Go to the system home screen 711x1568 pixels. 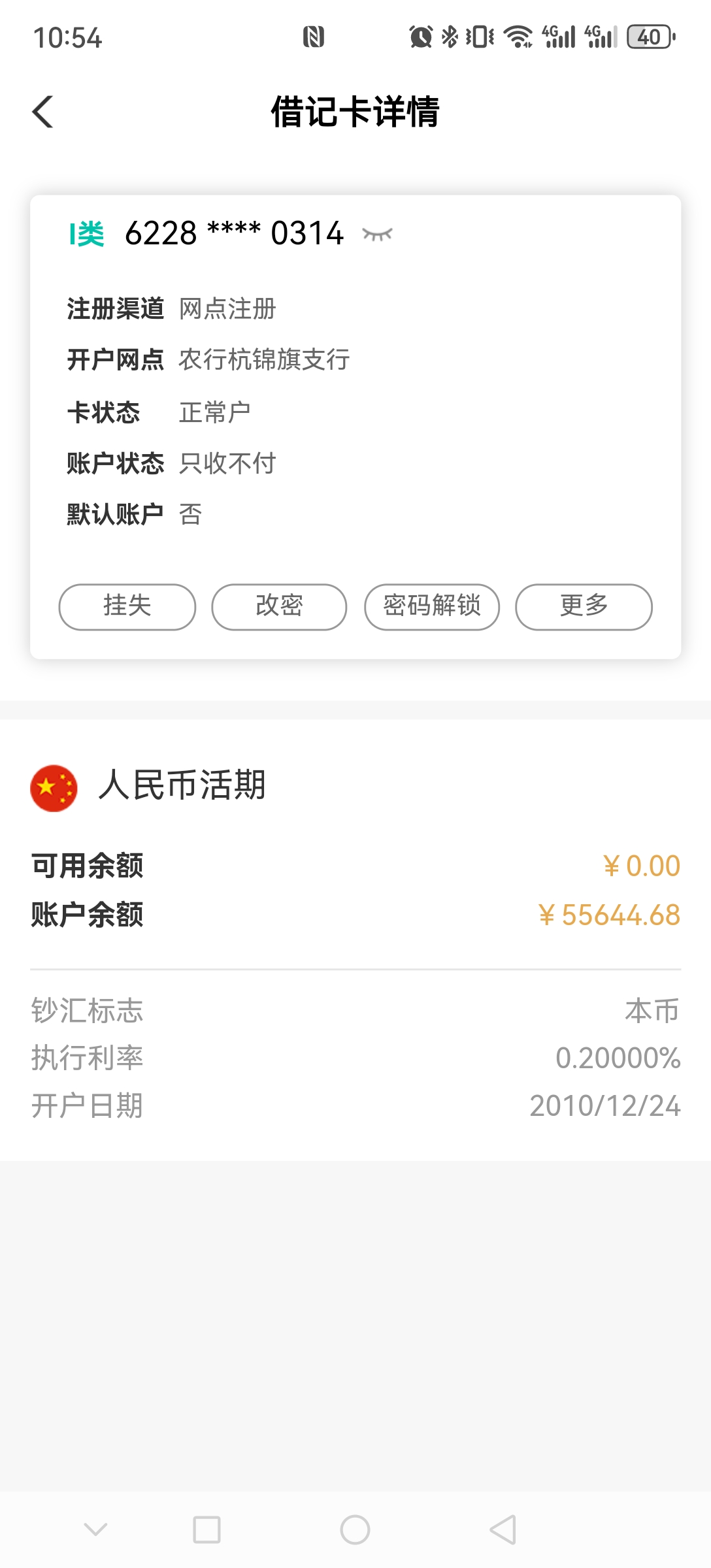tap(355, 1529)
